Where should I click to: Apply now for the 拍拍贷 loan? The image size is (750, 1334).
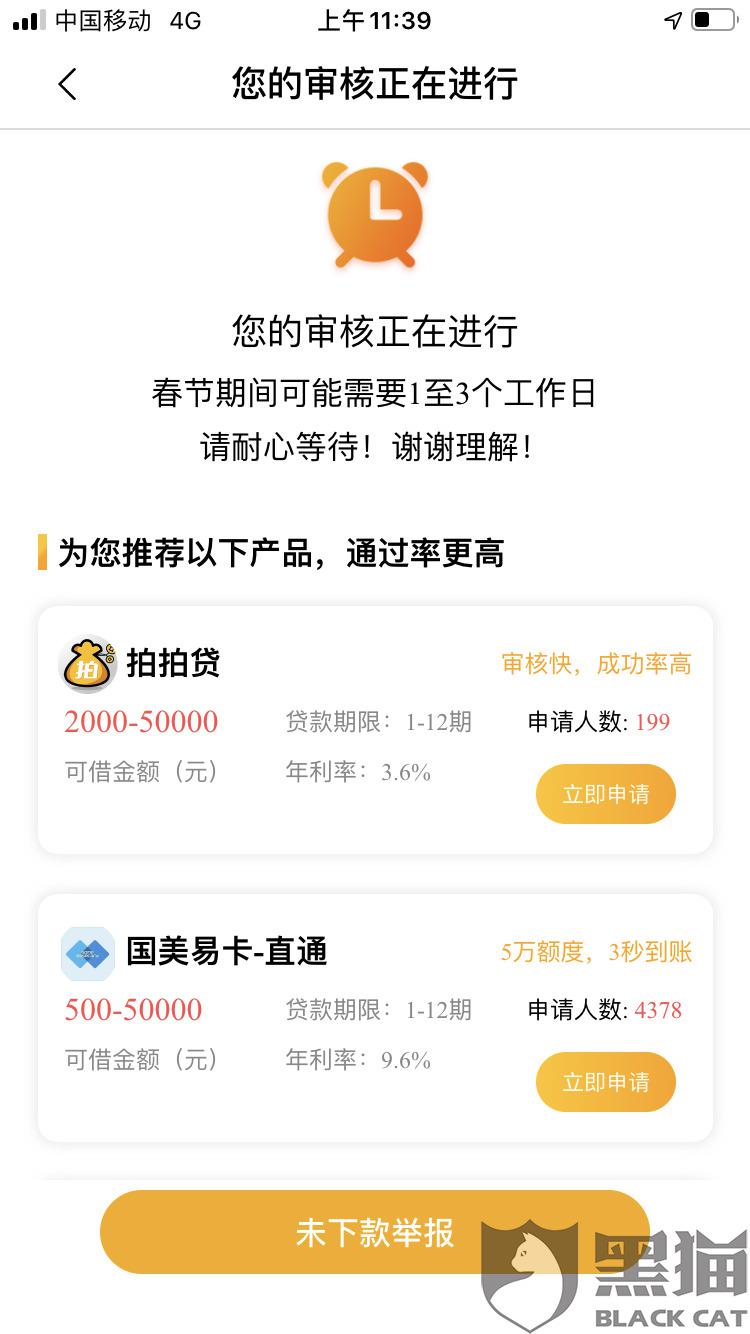tap(606, 794)
